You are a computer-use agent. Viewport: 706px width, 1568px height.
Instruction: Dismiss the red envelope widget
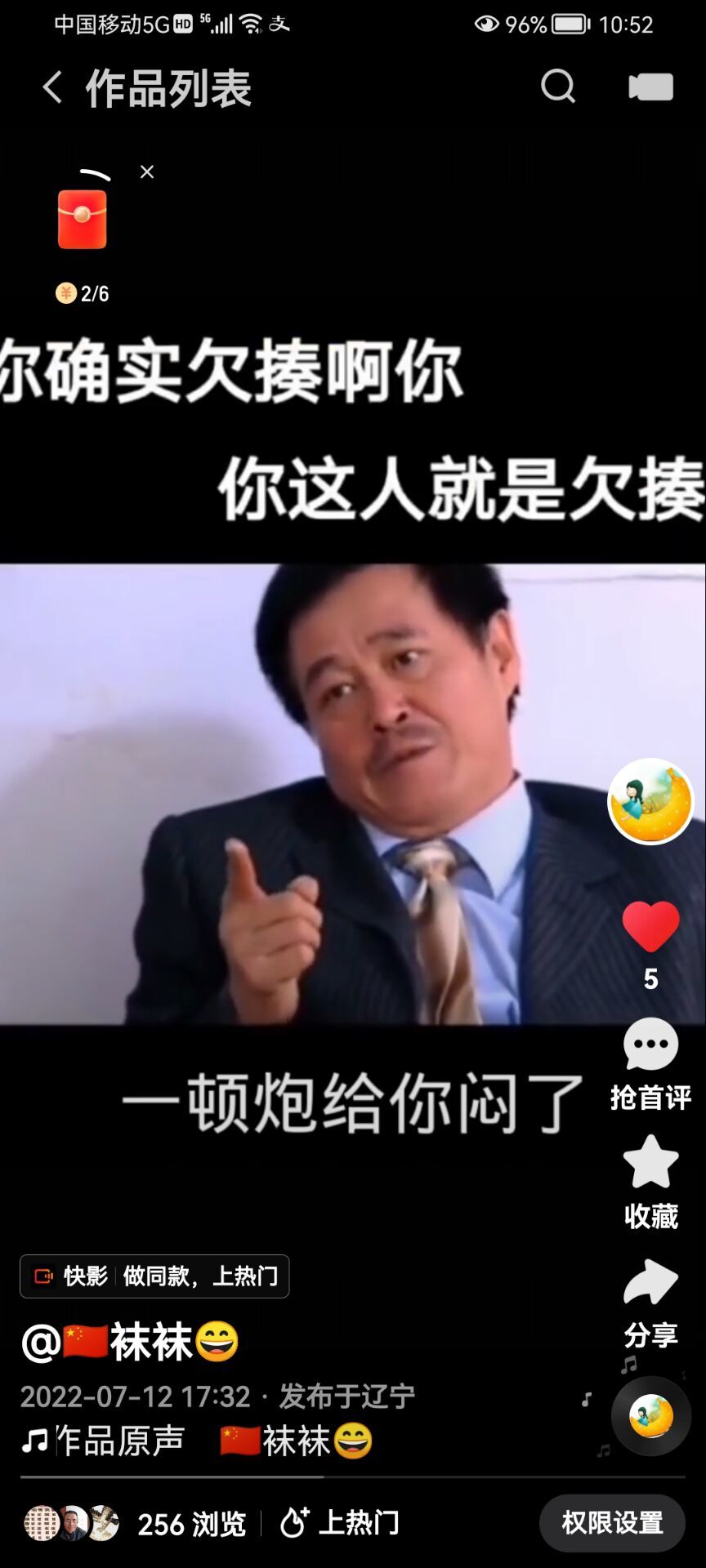click(x=147, y=172)
